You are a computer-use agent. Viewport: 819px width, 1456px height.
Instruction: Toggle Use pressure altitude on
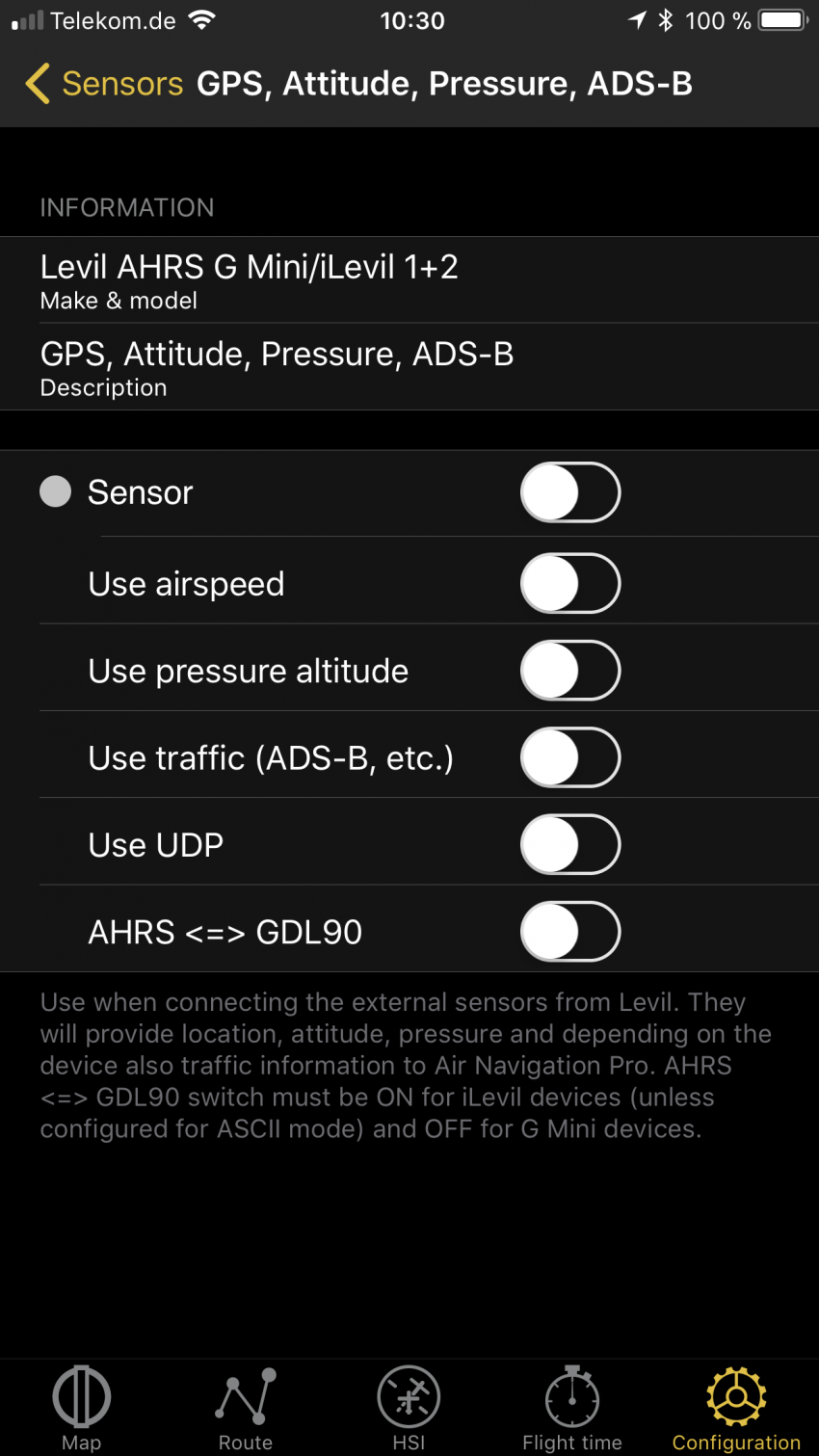(570, 671)
